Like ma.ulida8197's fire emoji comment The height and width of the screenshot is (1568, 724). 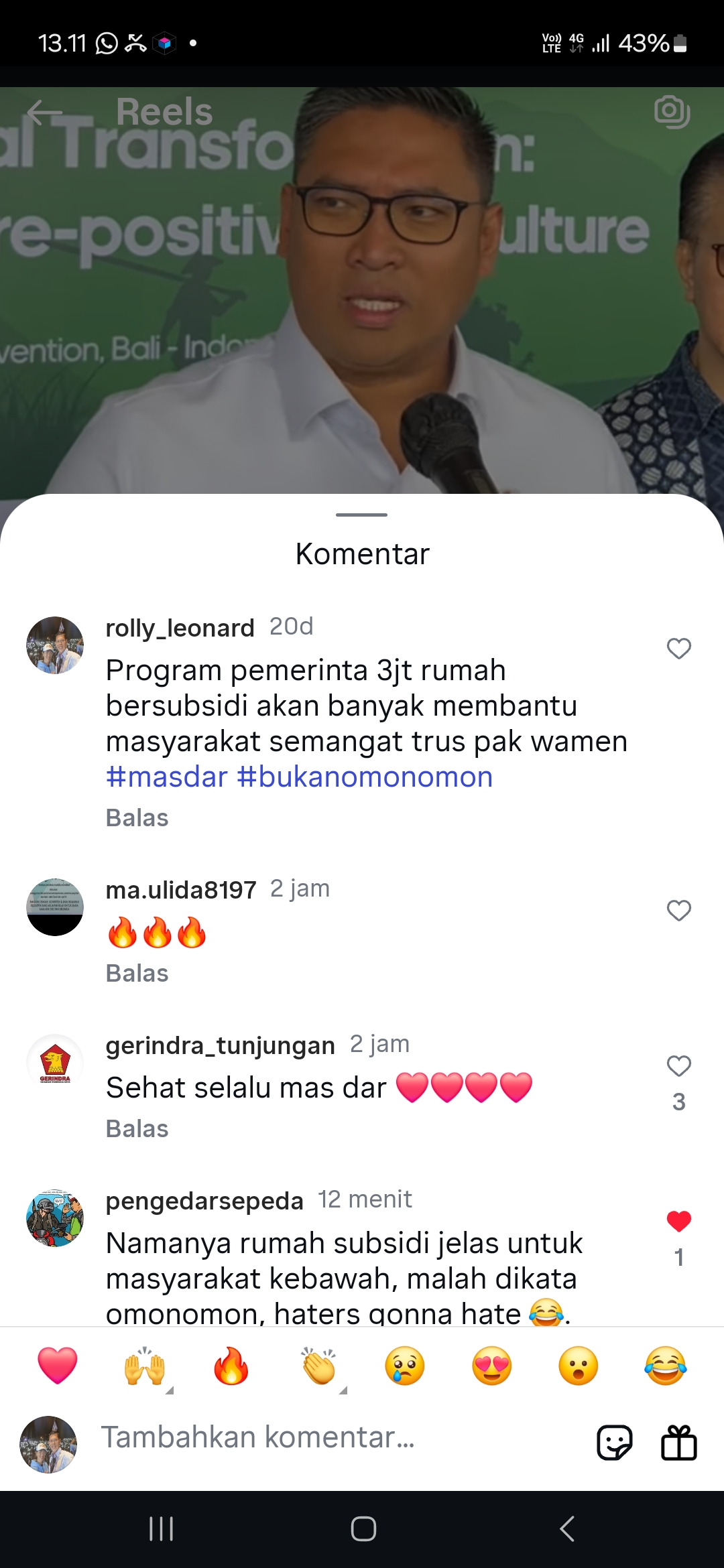point(678,911)
